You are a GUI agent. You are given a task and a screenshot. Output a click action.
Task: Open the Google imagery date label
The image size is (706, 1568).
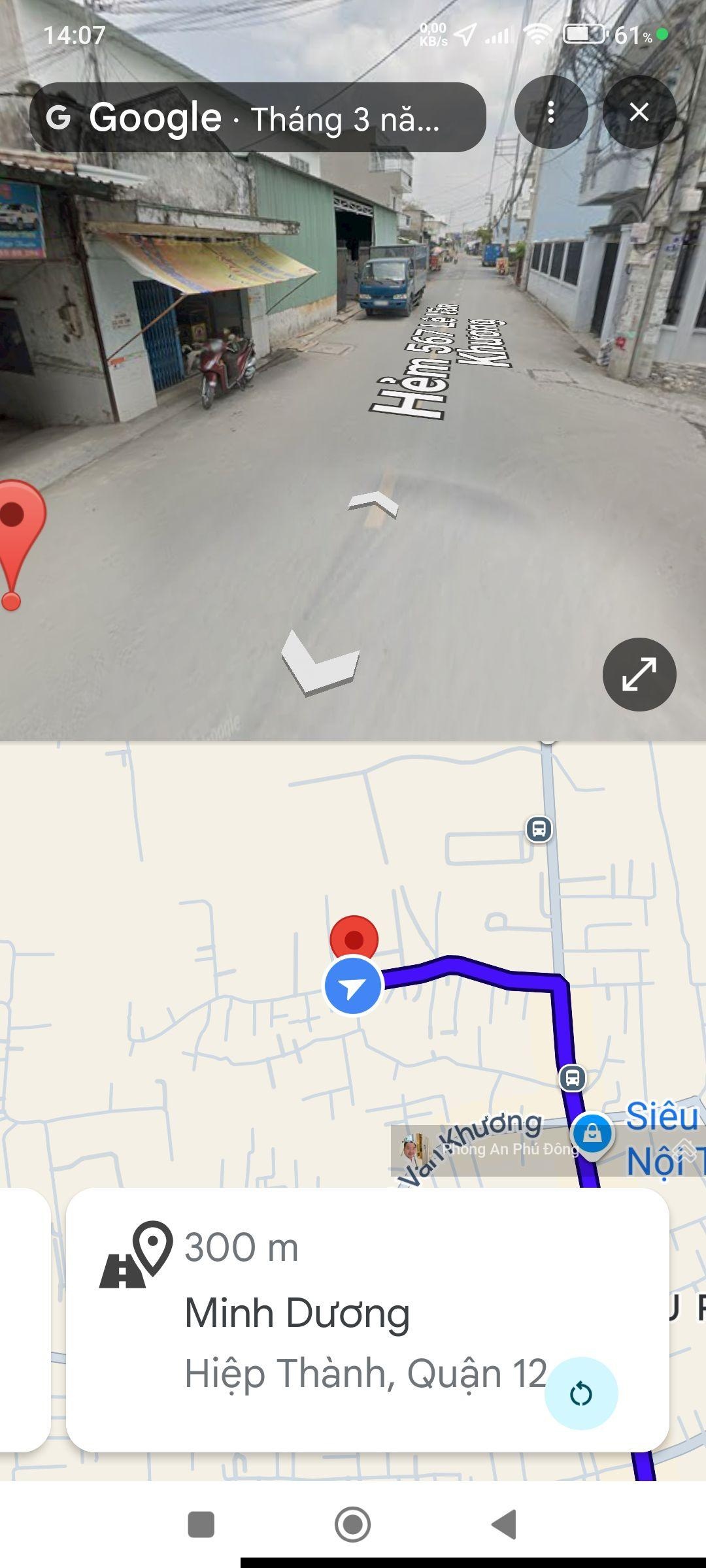pyautogui.click(x=258, y=118)
